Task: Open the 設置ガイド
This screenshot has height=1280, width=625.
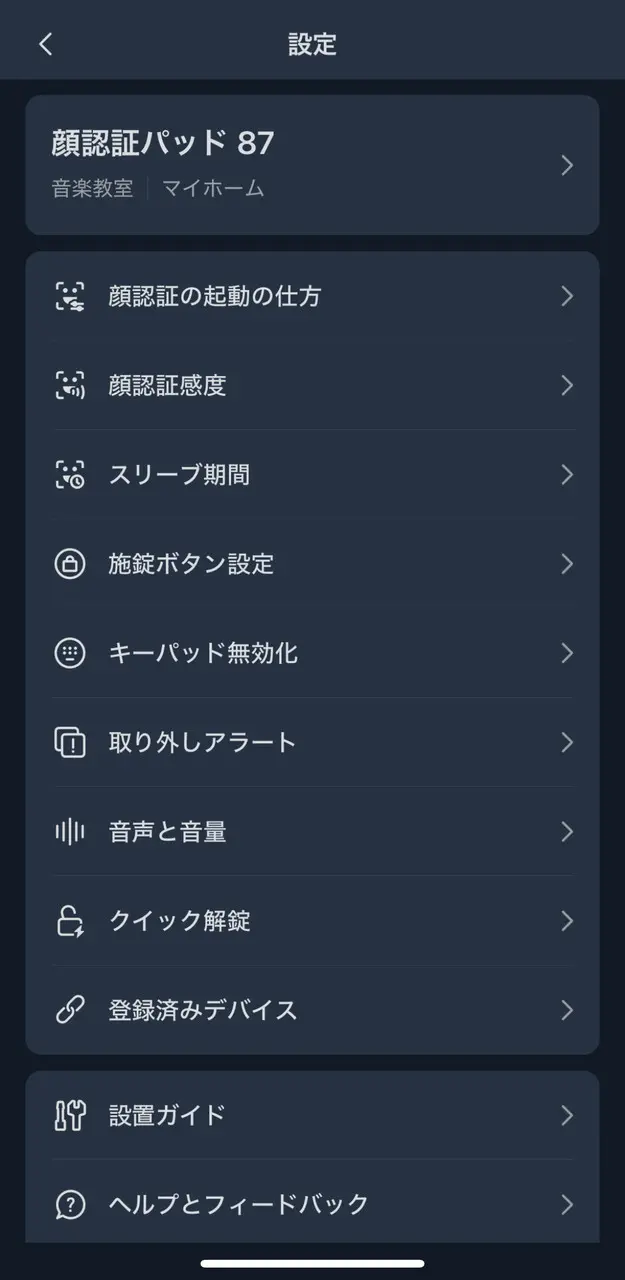Action: [312, 1115]
